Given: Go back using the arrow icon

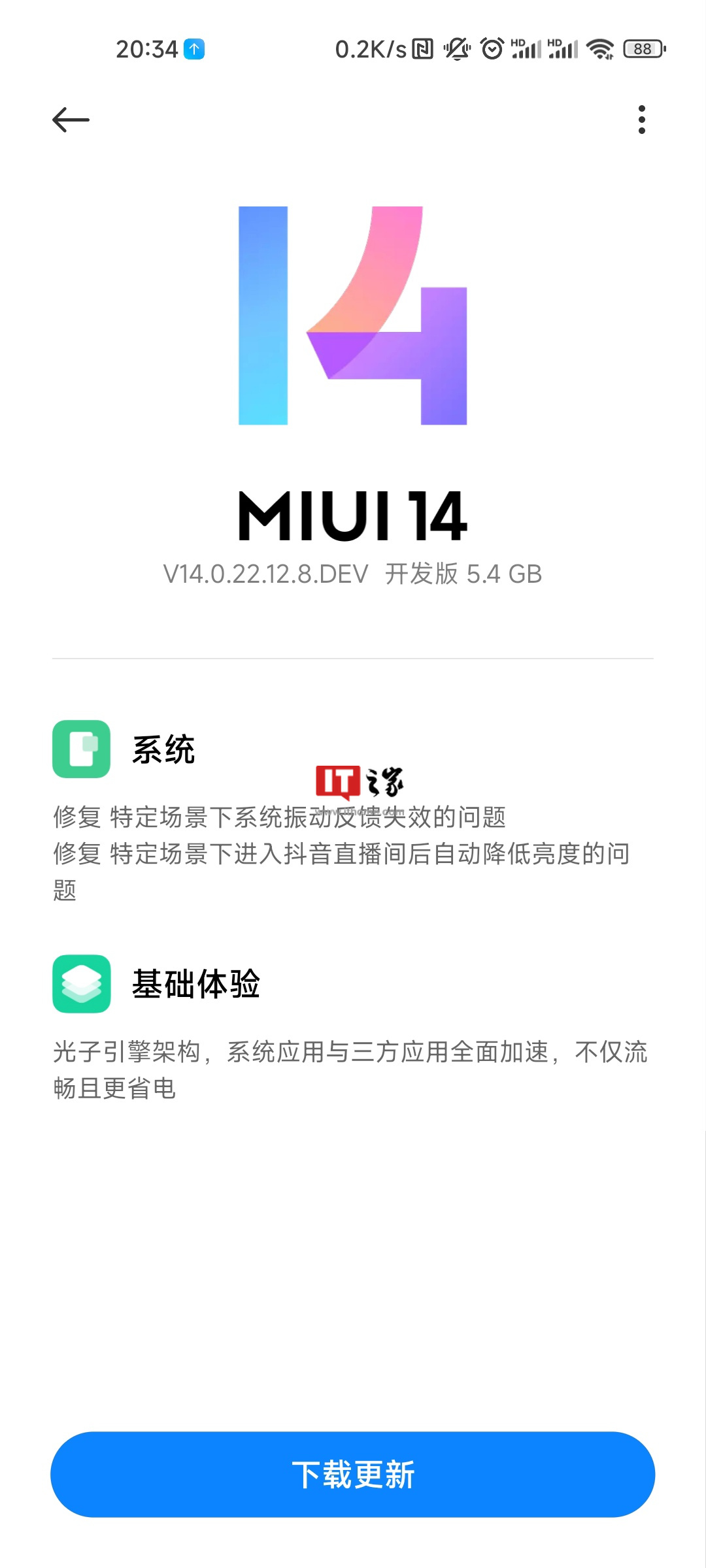Looking at the screenshot, I should pos(71,120).
